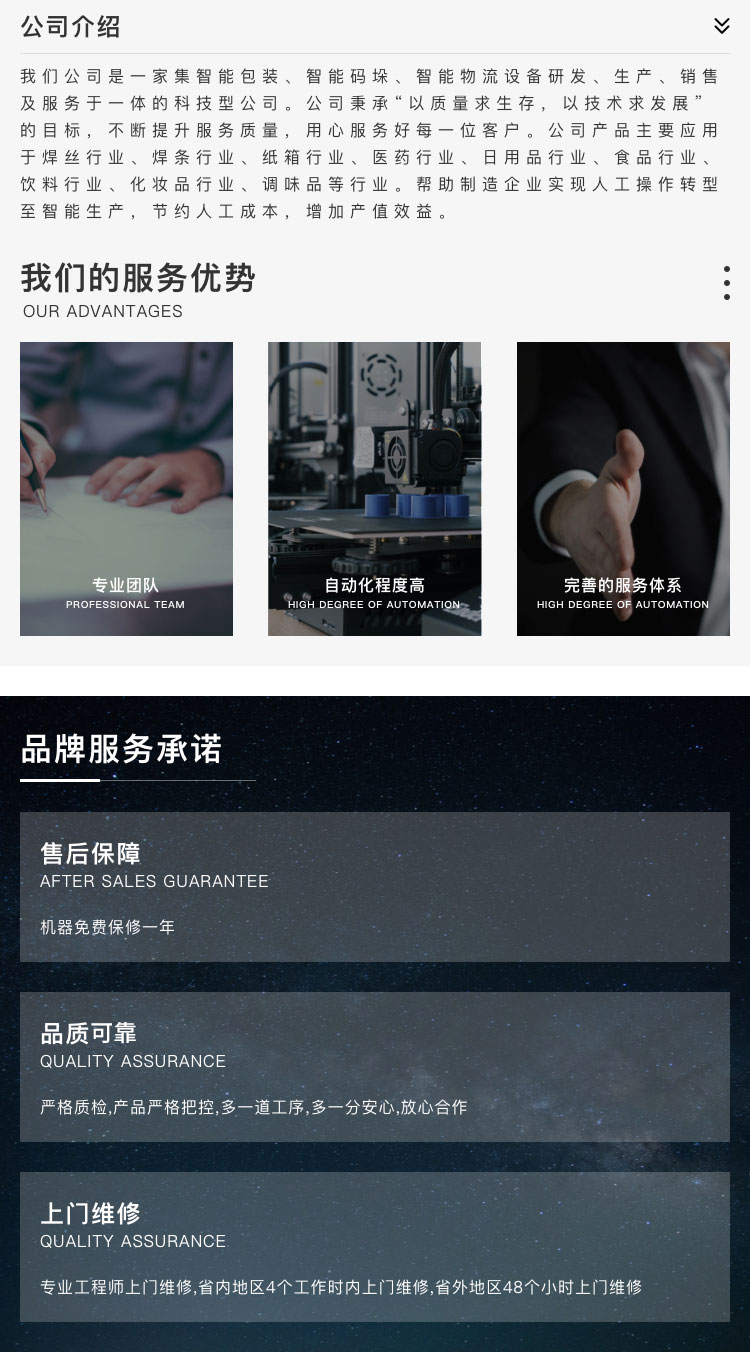This screenshot has height=1352, width=750.
Task: Collapse the 公司介绍 section chevron
Action: (721, 26)
